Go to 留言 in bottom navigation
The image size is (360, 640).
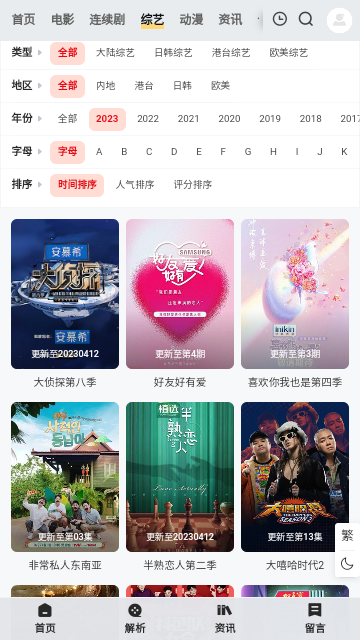[315, 618]
